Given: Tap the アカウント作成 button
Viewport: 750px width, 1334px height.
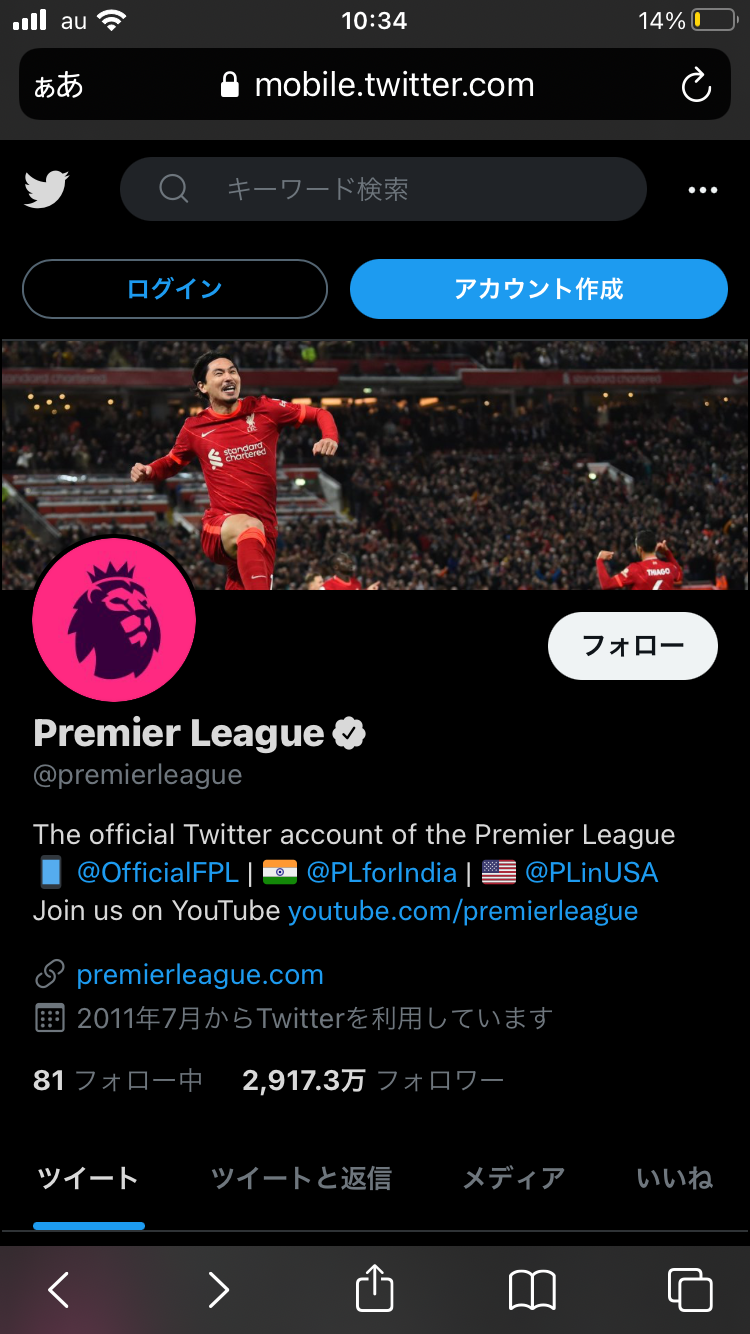Looking at the screenshot, I should (x=538, y=289).
